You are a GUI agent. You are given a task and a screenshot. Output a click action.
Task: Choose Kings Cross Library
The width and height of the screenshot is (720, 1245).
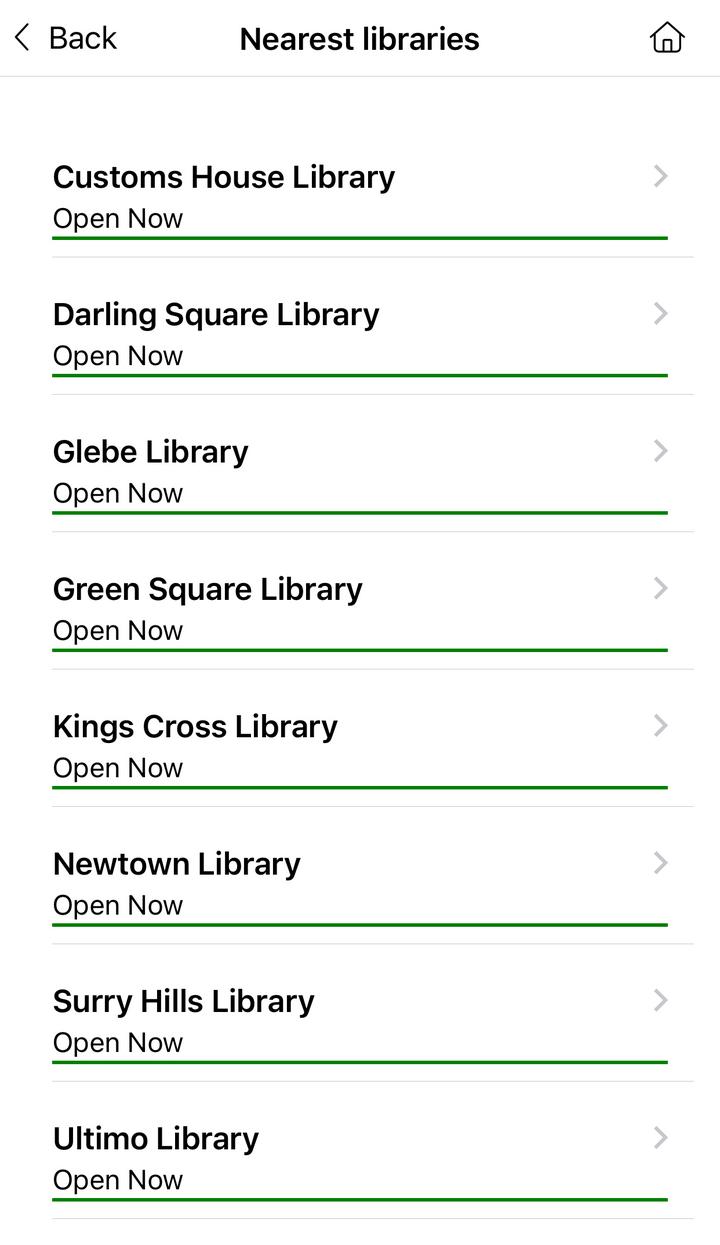[x=360, y=747]
